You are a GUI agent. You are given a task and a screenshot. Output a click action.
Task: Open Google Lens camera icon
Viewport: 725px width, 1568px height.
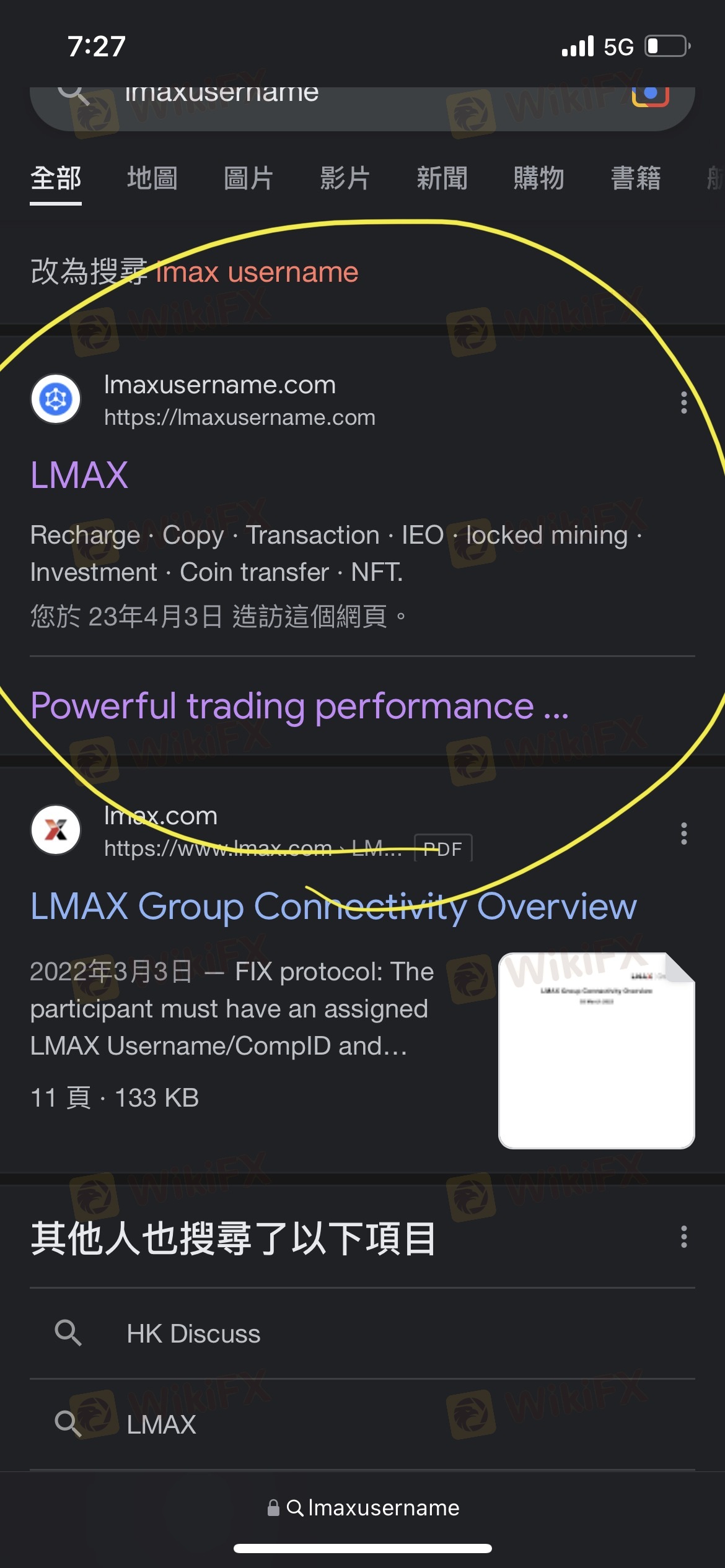point(650,95)
